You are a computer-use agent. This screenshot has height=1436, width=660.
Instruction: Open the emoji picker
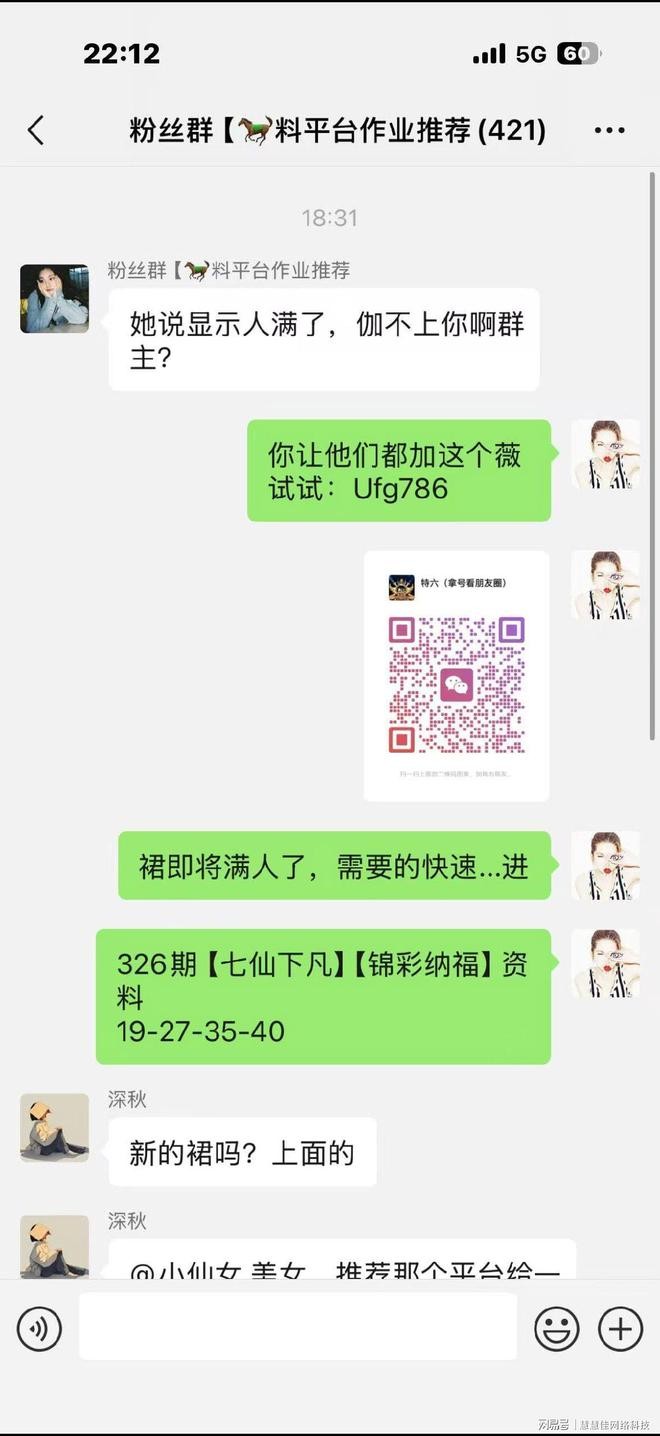point(557,1328)
